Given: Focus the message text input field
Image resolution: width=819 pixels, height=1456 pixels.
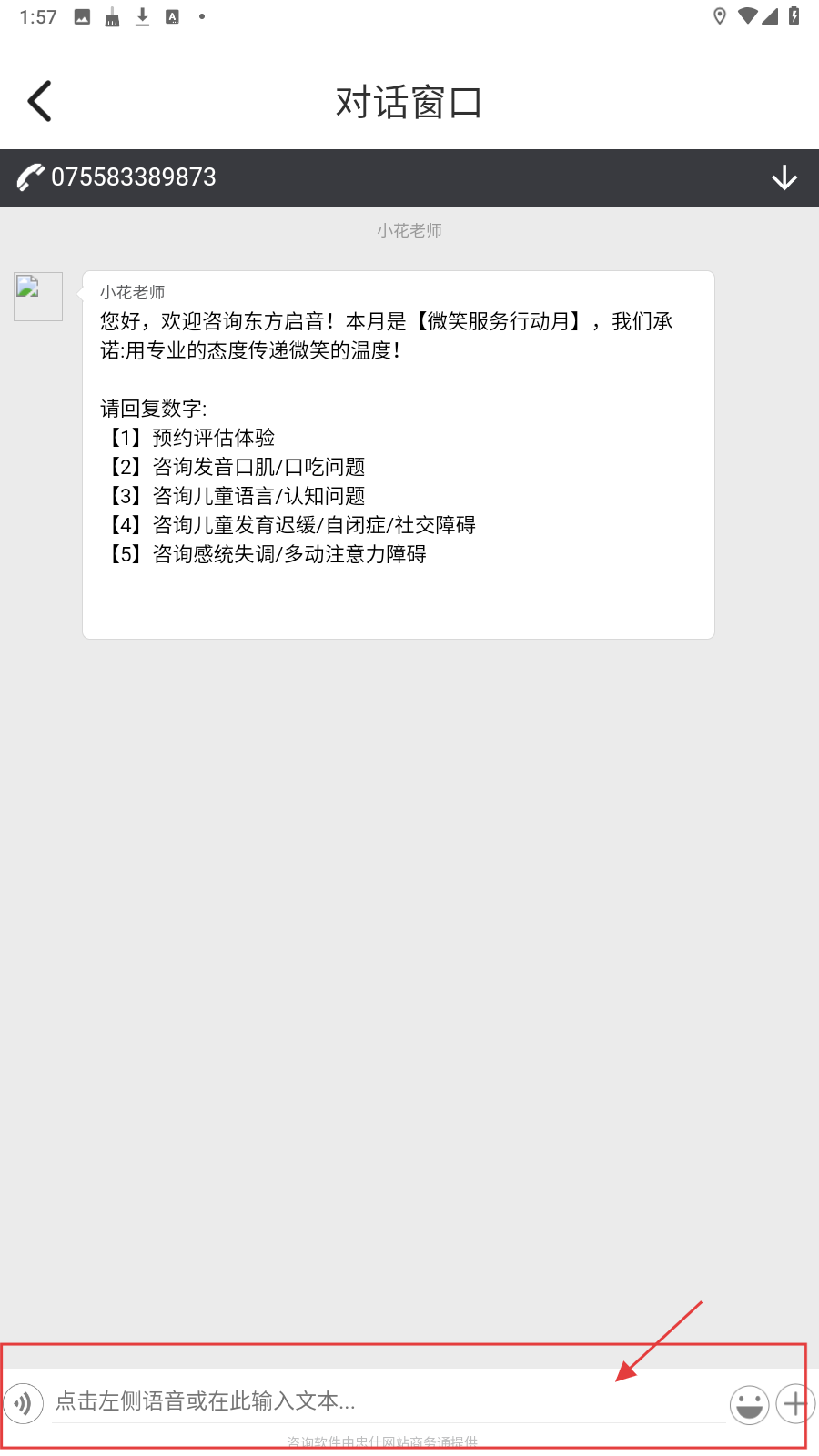Looking at the screenshot, I should tap(382, 1401).
